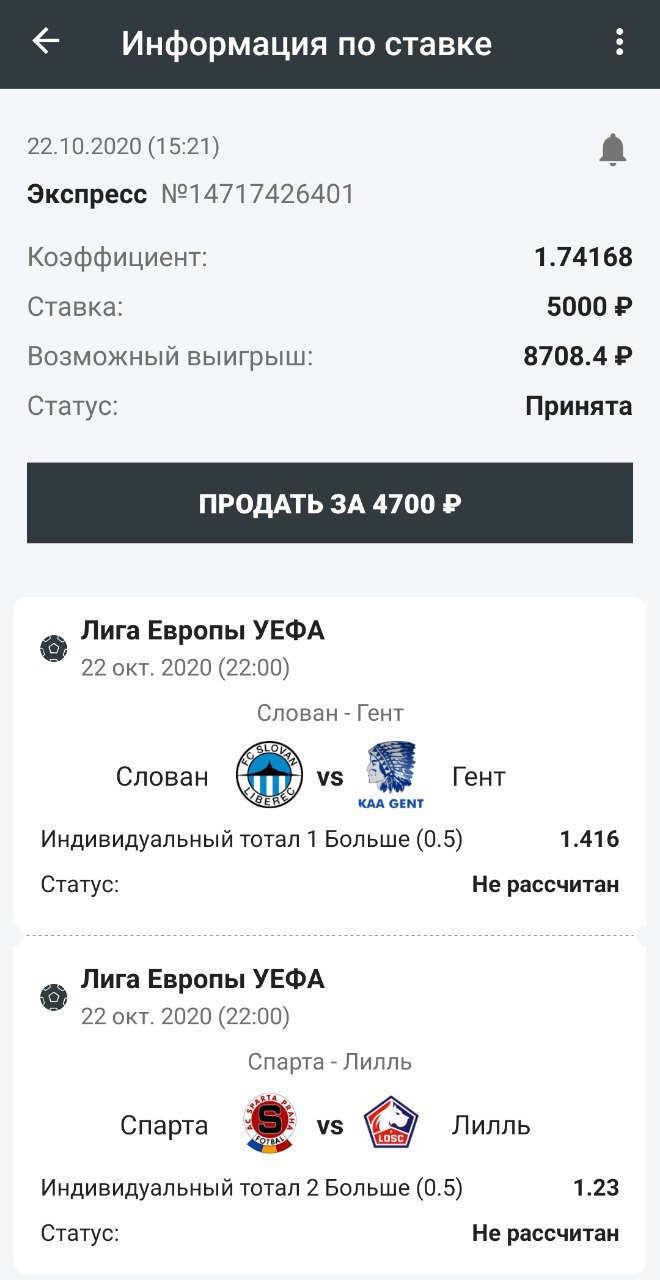This screenshot has width=660, height=1280.
Task: Go back using the arrow icon
Action: (x=46, y=42)
